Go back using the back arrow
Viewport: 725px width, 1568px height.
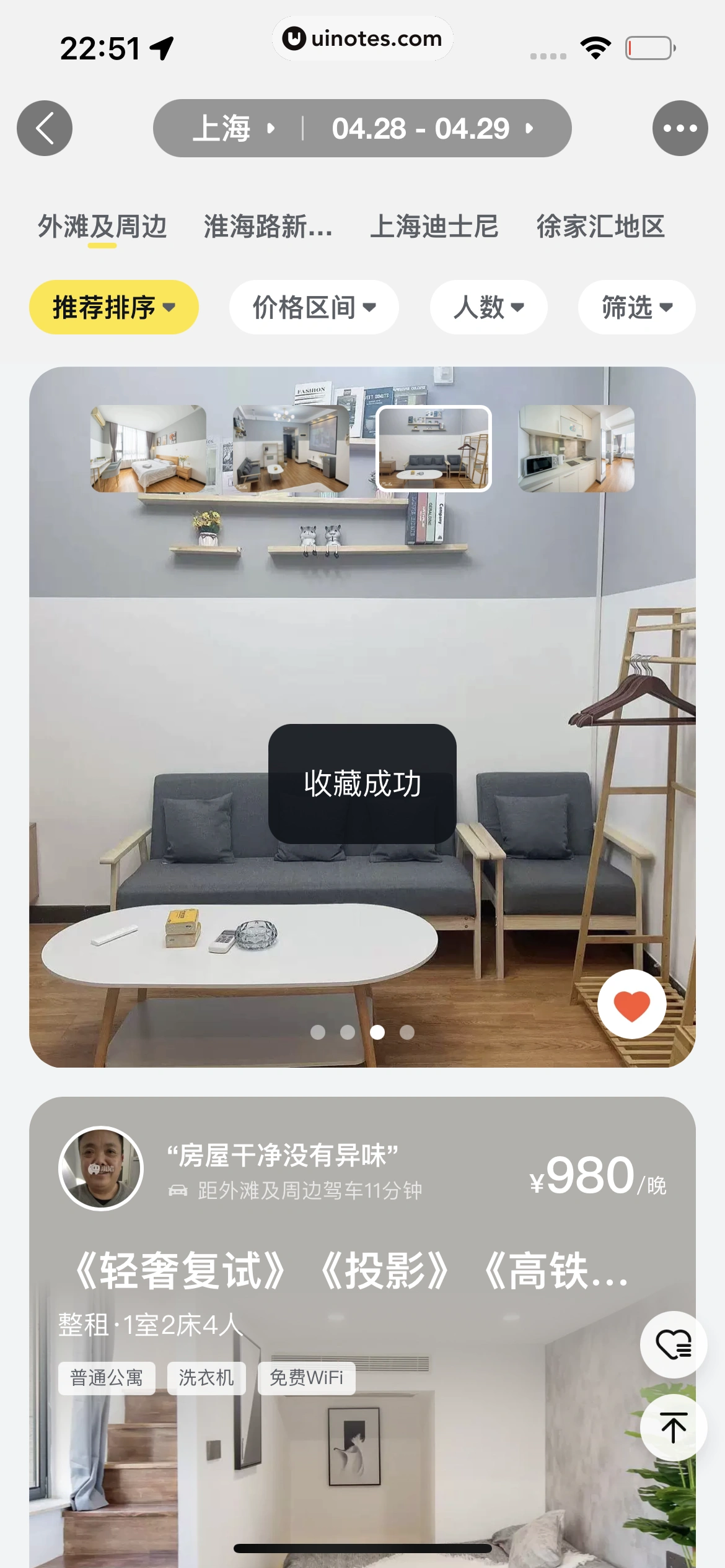pyautogui.click(x=45, y=128)
